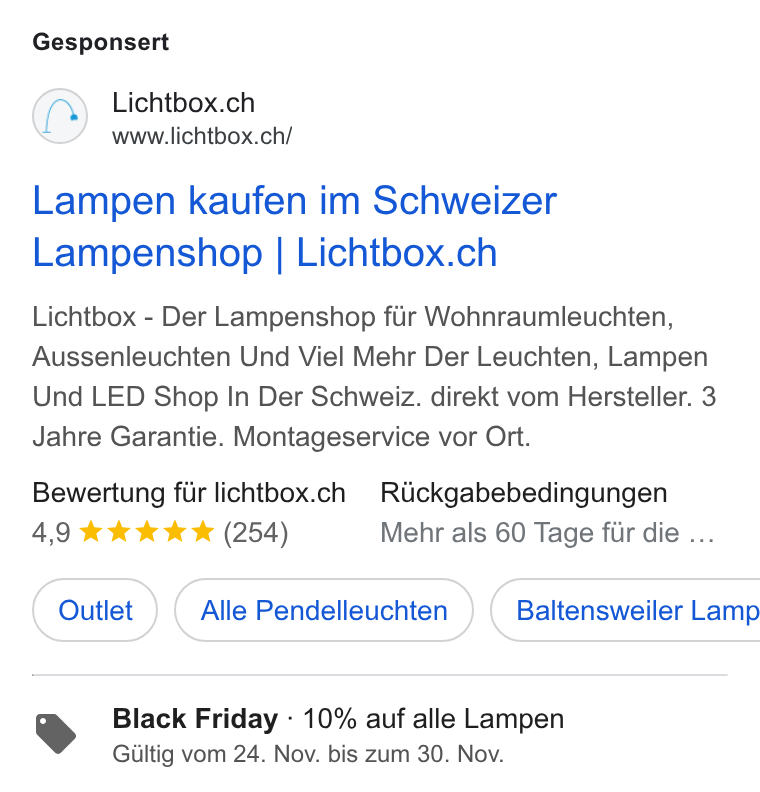Select the Alle Pendelleuchten chip
The width and height of the screenshot is (760, 792).
tap(324, 610)
